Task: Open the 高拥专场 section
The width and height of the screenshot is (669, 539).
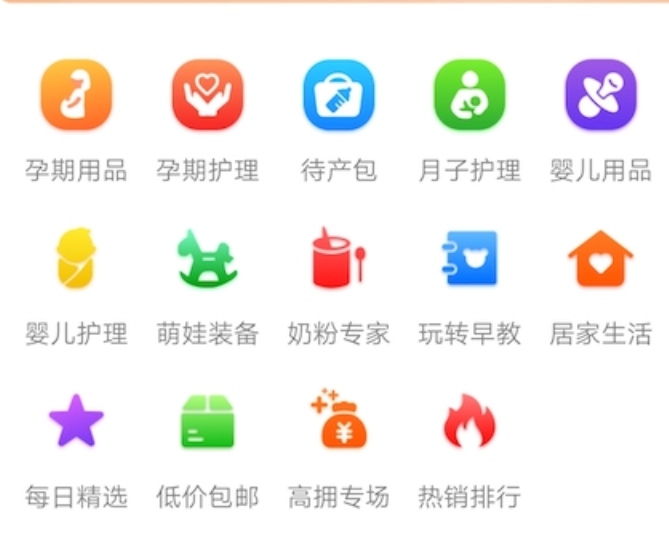Action: [338, 421]
